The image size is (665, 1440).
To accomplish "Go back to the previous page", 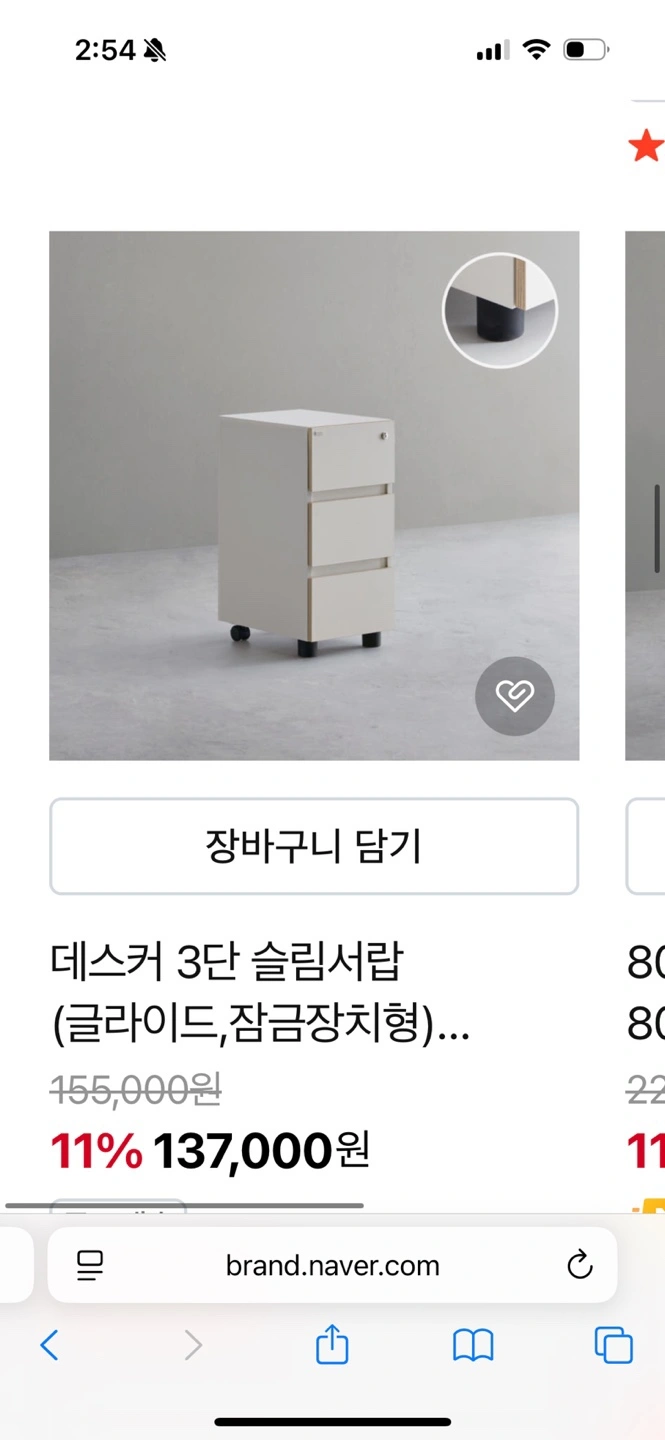I will (x=49, y=1346).
